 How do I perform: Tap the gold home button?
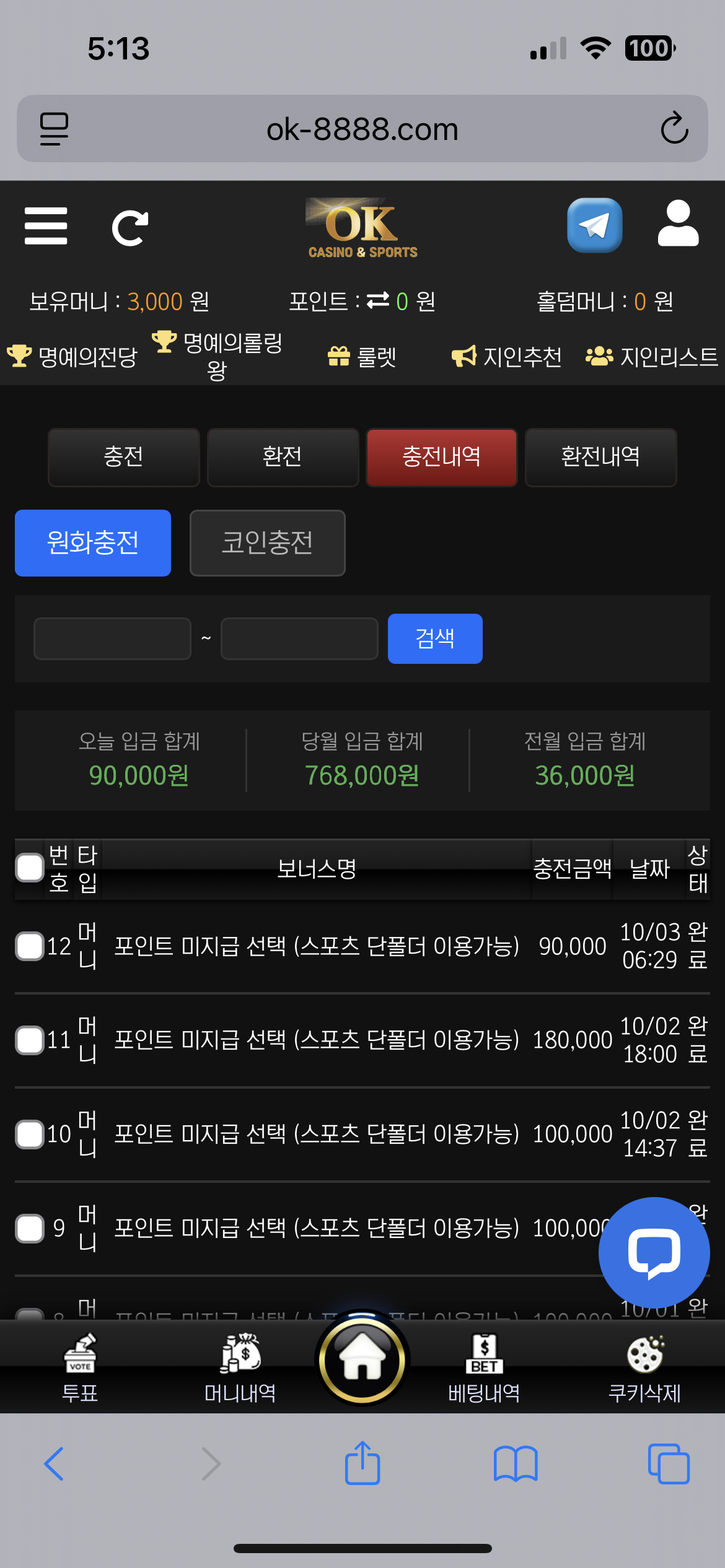click(x=362, y=1361)
